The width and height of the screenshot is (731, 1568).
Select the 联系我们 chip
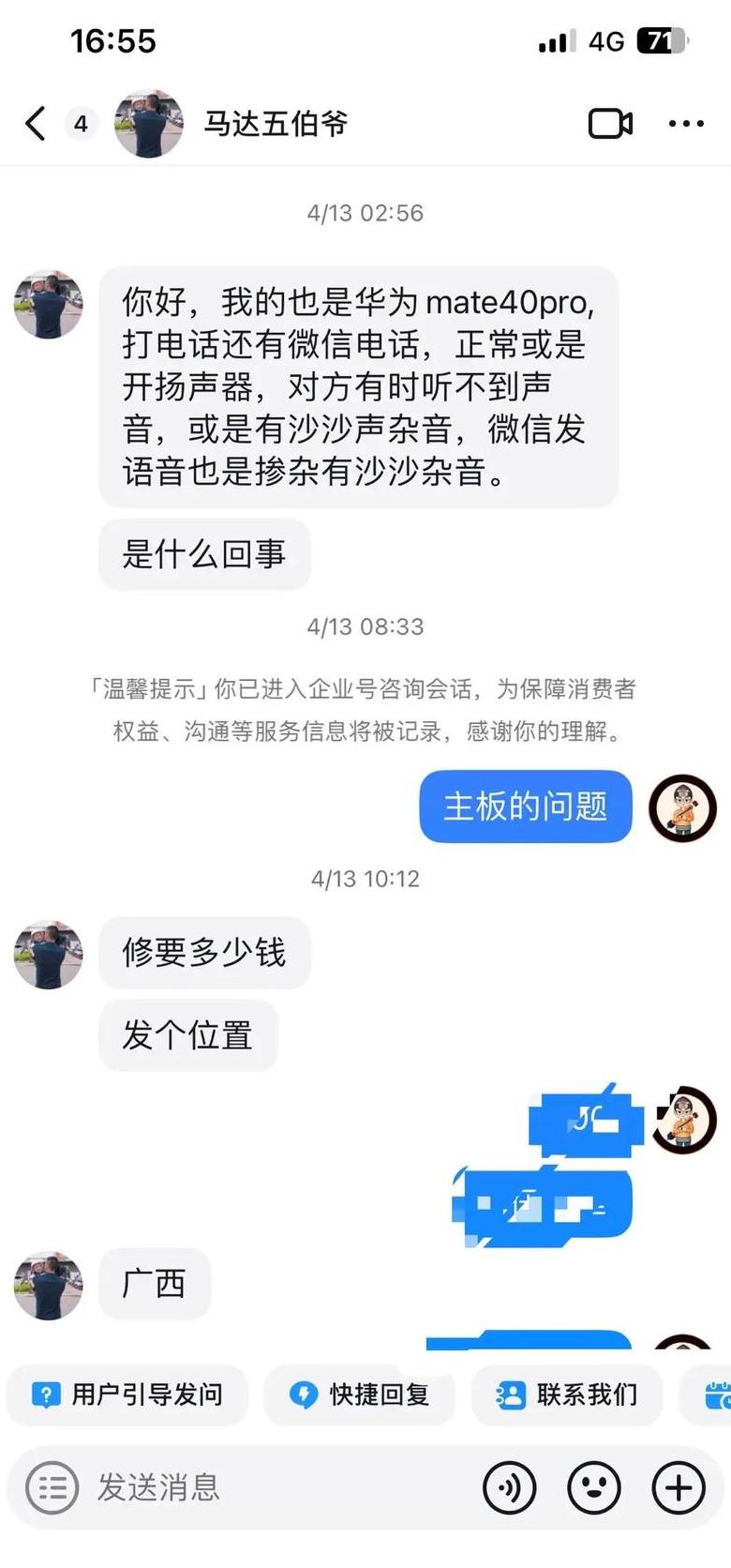coord(568,1395)
